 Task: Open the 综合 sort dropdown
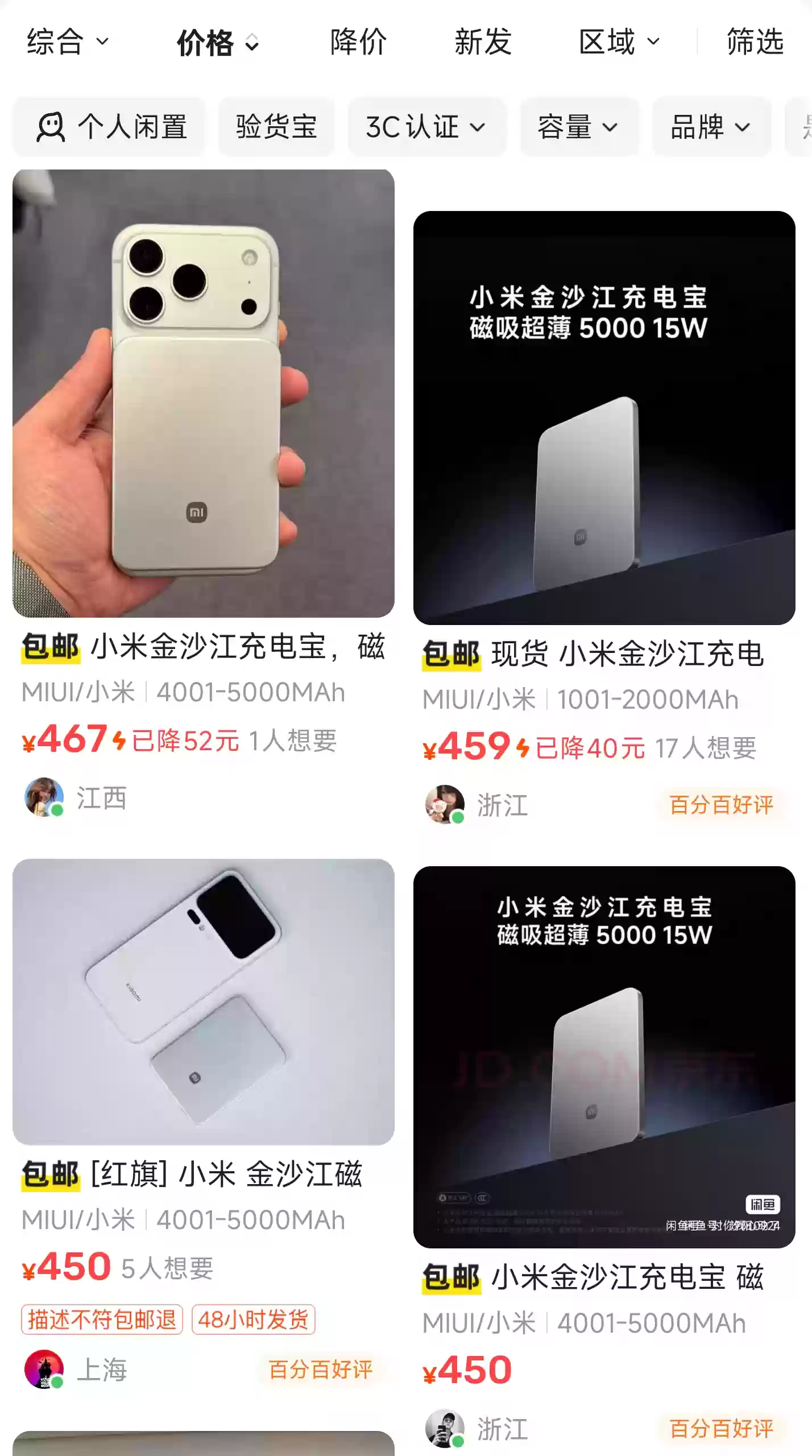67,42
